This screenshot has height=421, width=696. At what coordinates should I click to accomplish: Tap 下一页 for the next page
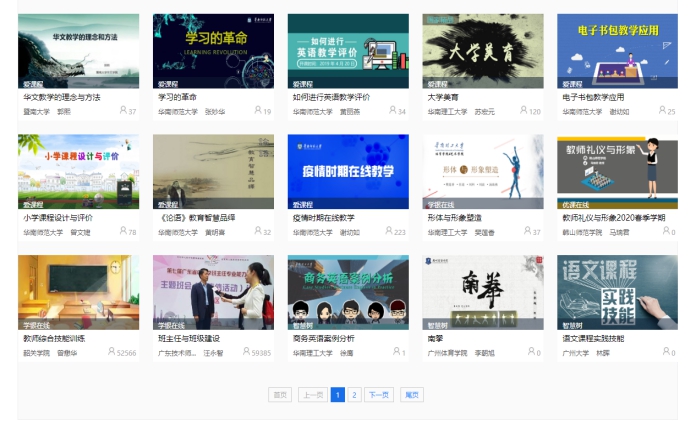click(x=379, y=395)
